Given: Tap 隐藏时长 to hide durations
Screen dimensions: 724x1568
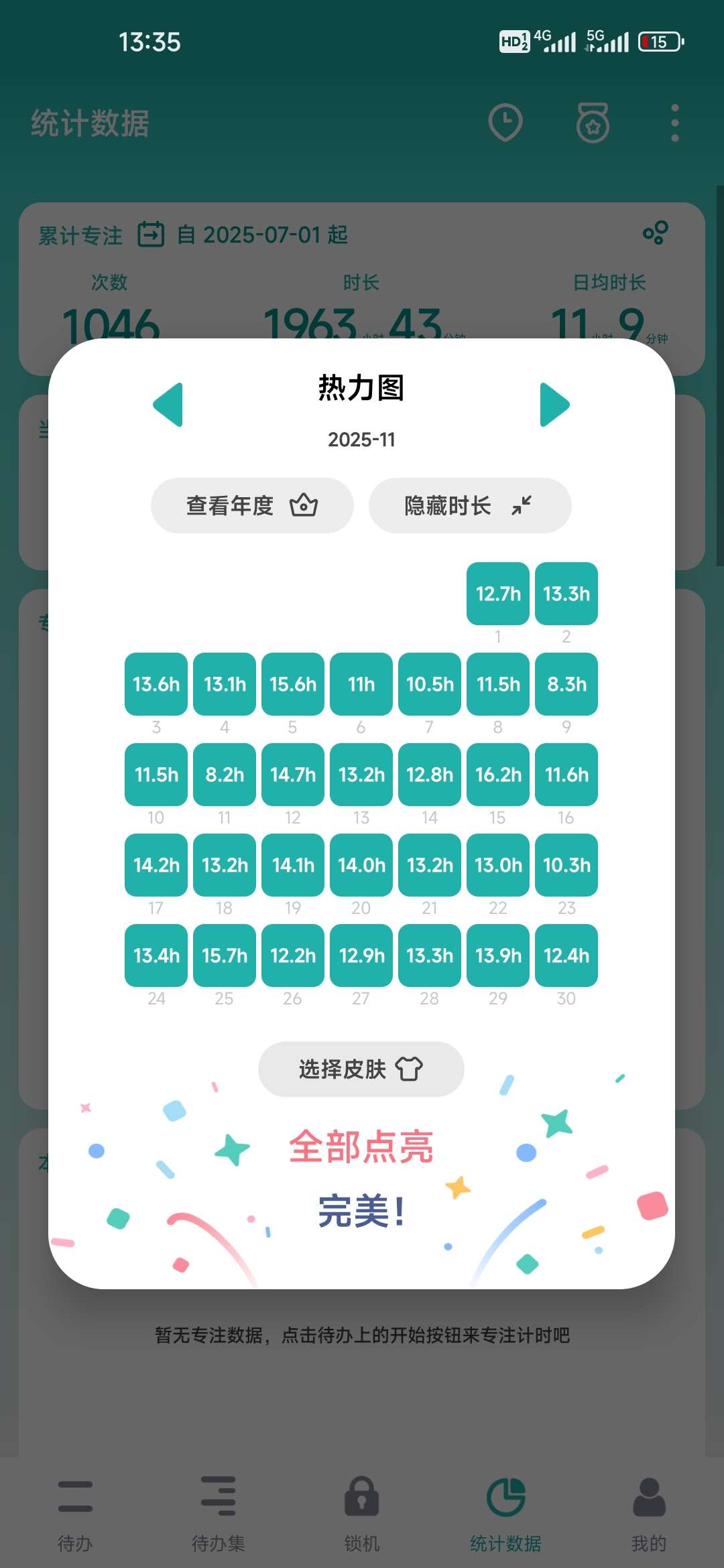Looking at the screenshot, I should [x=470, y=505].
